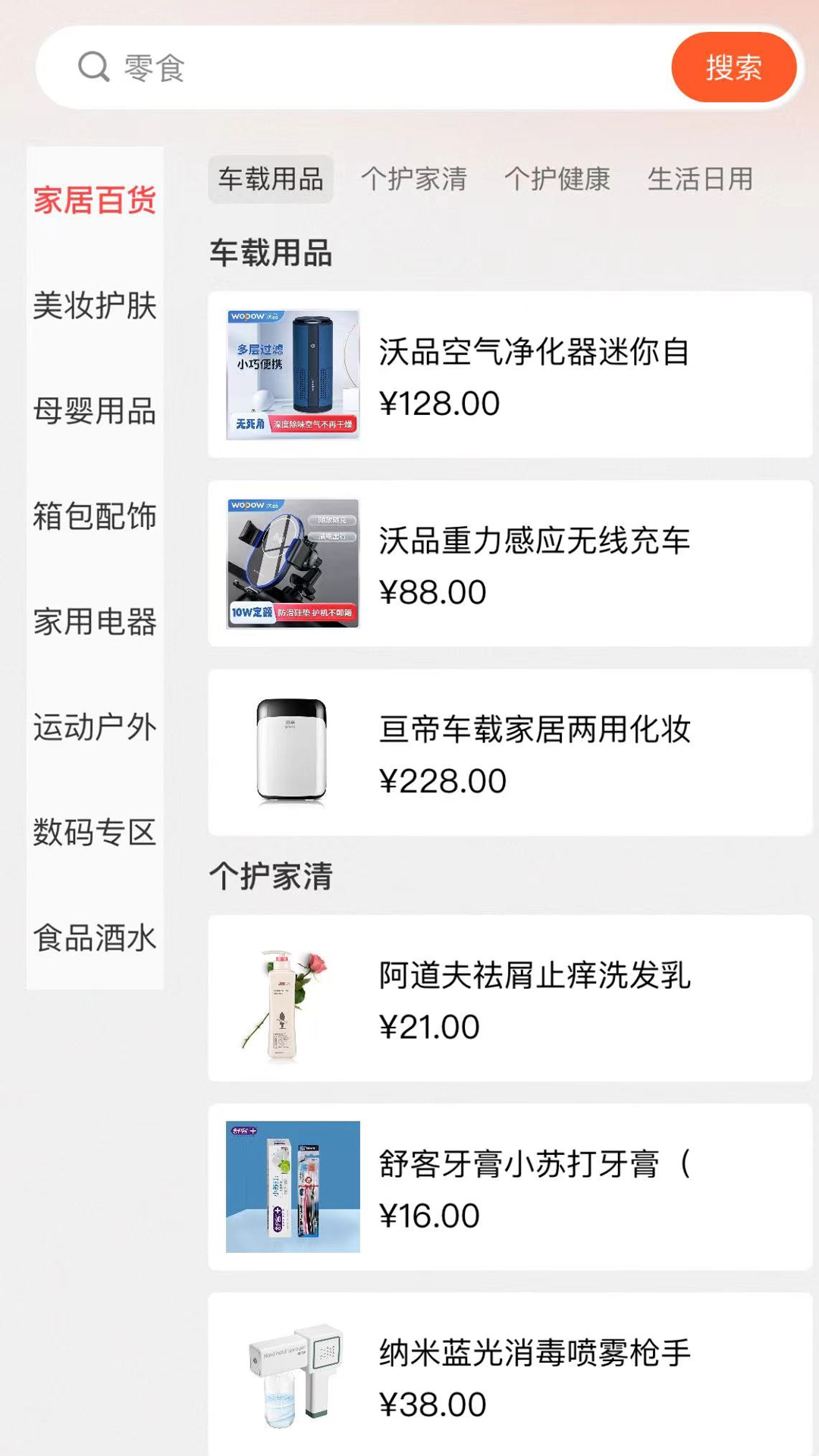Tap 家居百货 category in sidebar
The image size is (819, 1456).
[x=95, y=200]
